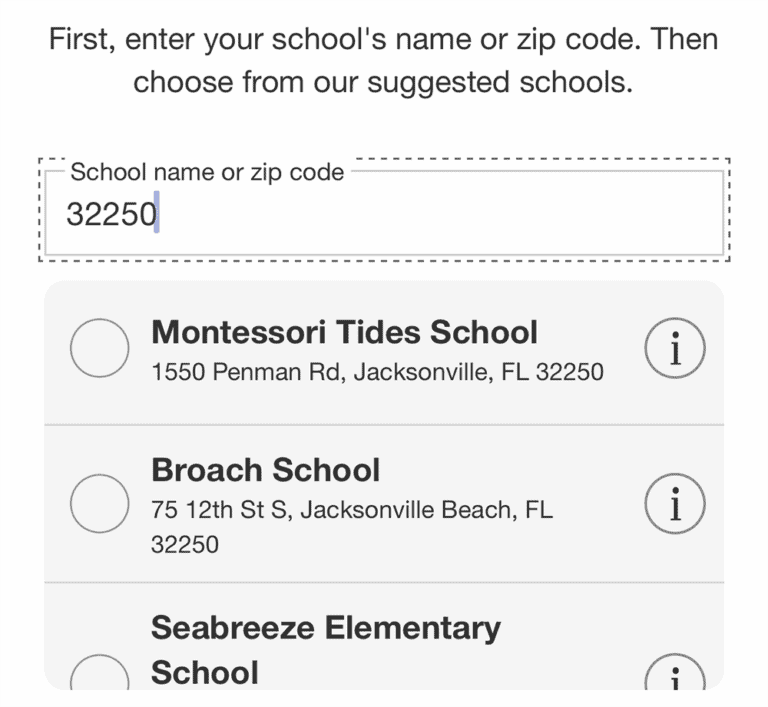
Task: Show info for Montessori Tides School
Action: pyautogui.click(x=675, y=348)
